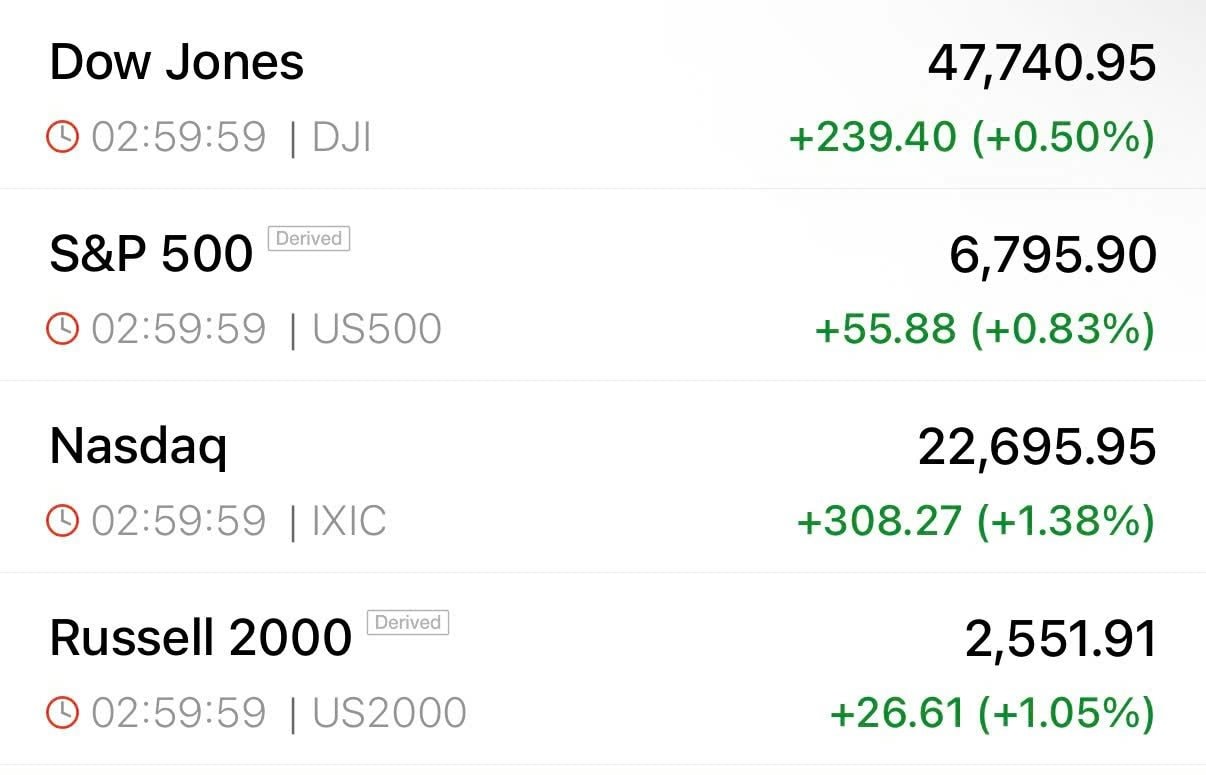View S&P 500 index details
Image resolution: width=1206 pixels, height=775 pixels.
151,255
